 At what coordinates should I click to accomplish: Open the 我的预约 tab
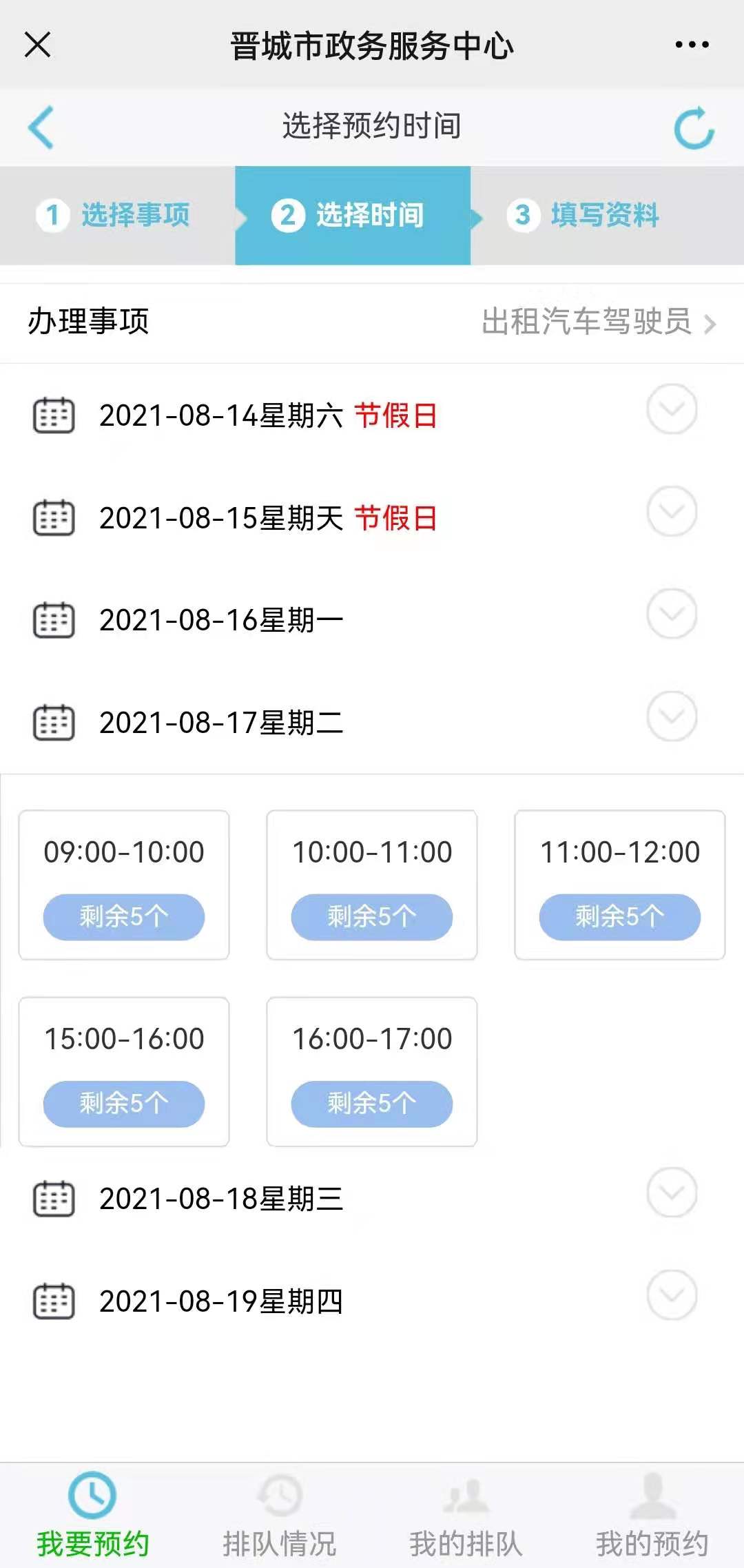[652, 1516]
